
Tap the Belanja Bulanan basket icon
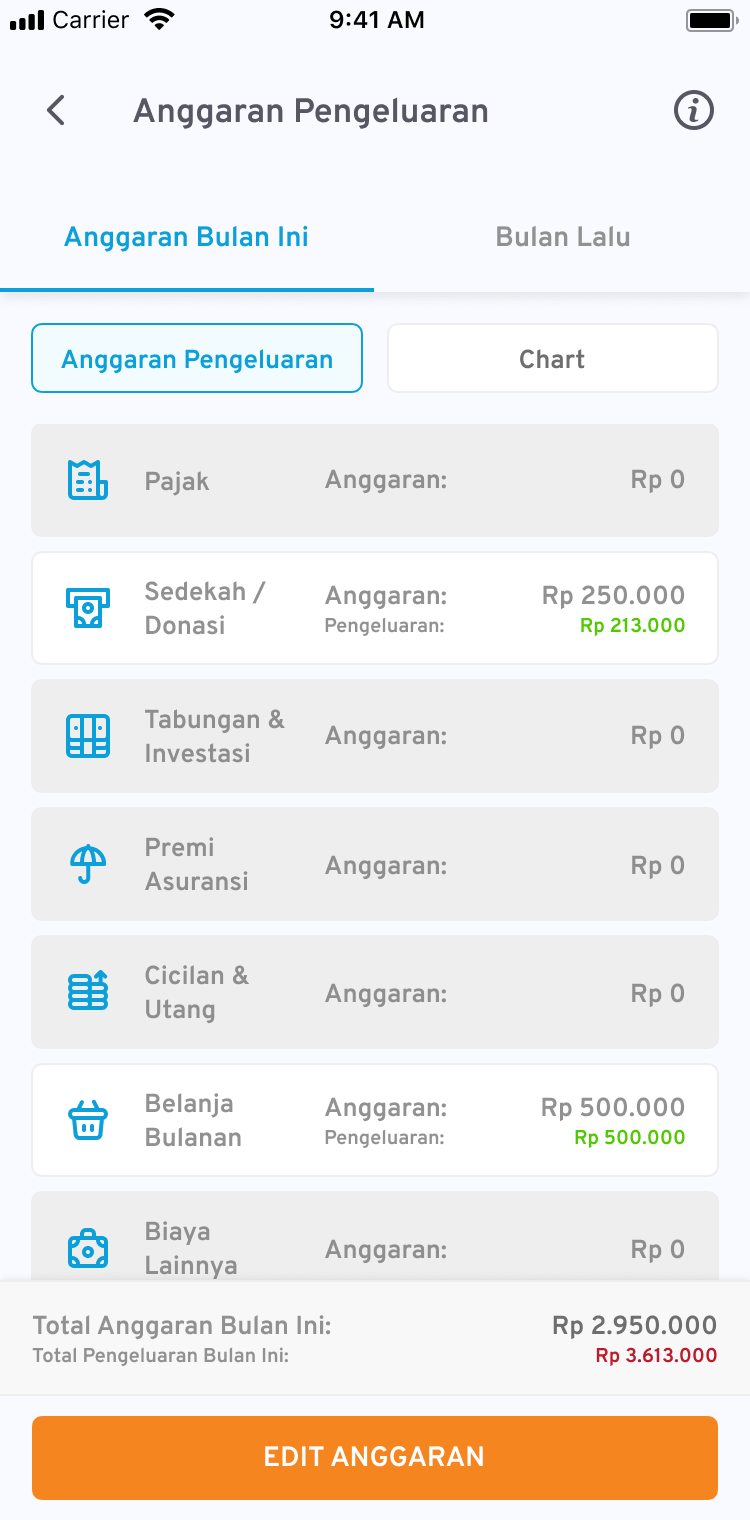tap(88, 1120)
